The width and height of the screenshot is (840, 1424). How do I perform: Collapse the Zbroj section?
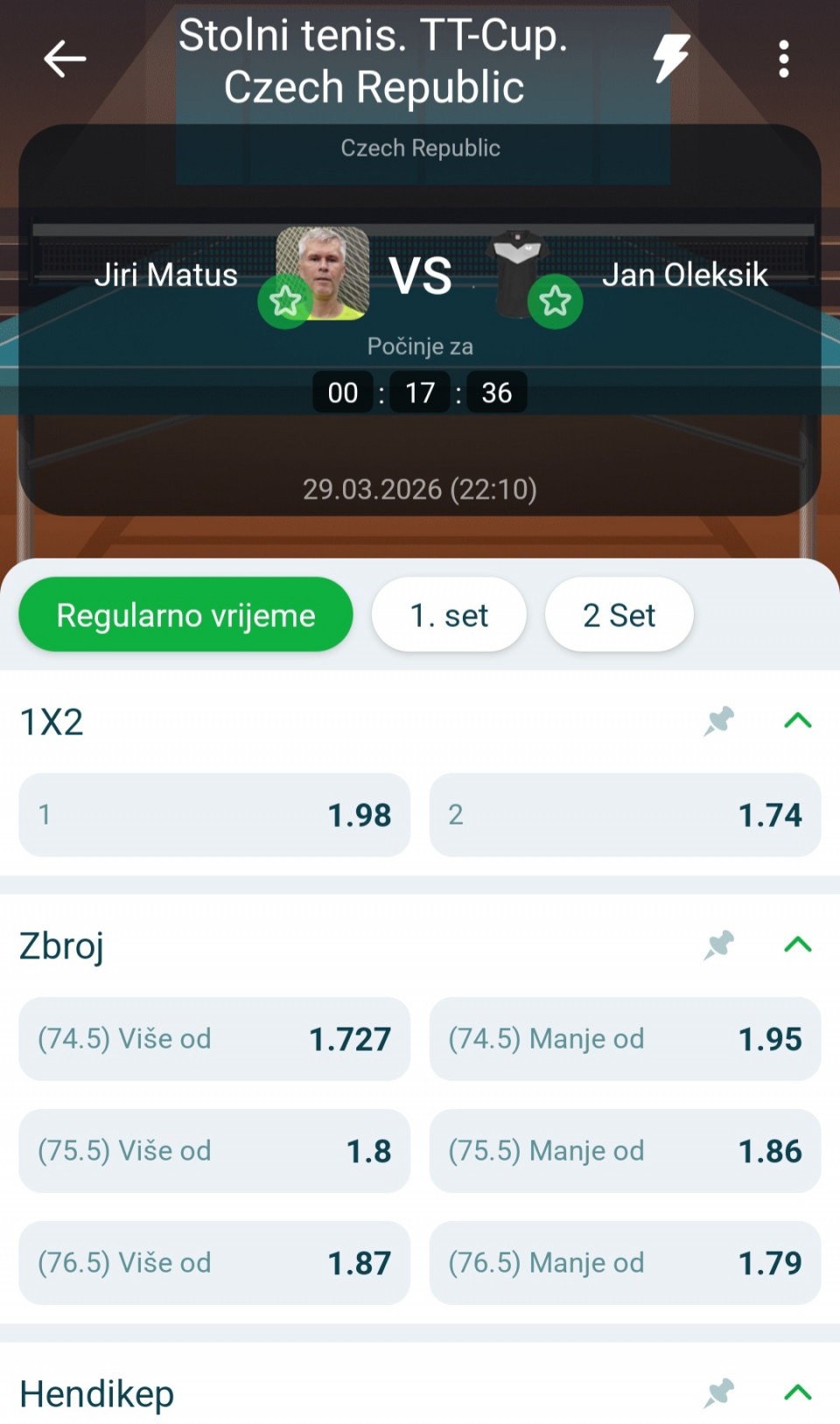[x=798, y=945]
